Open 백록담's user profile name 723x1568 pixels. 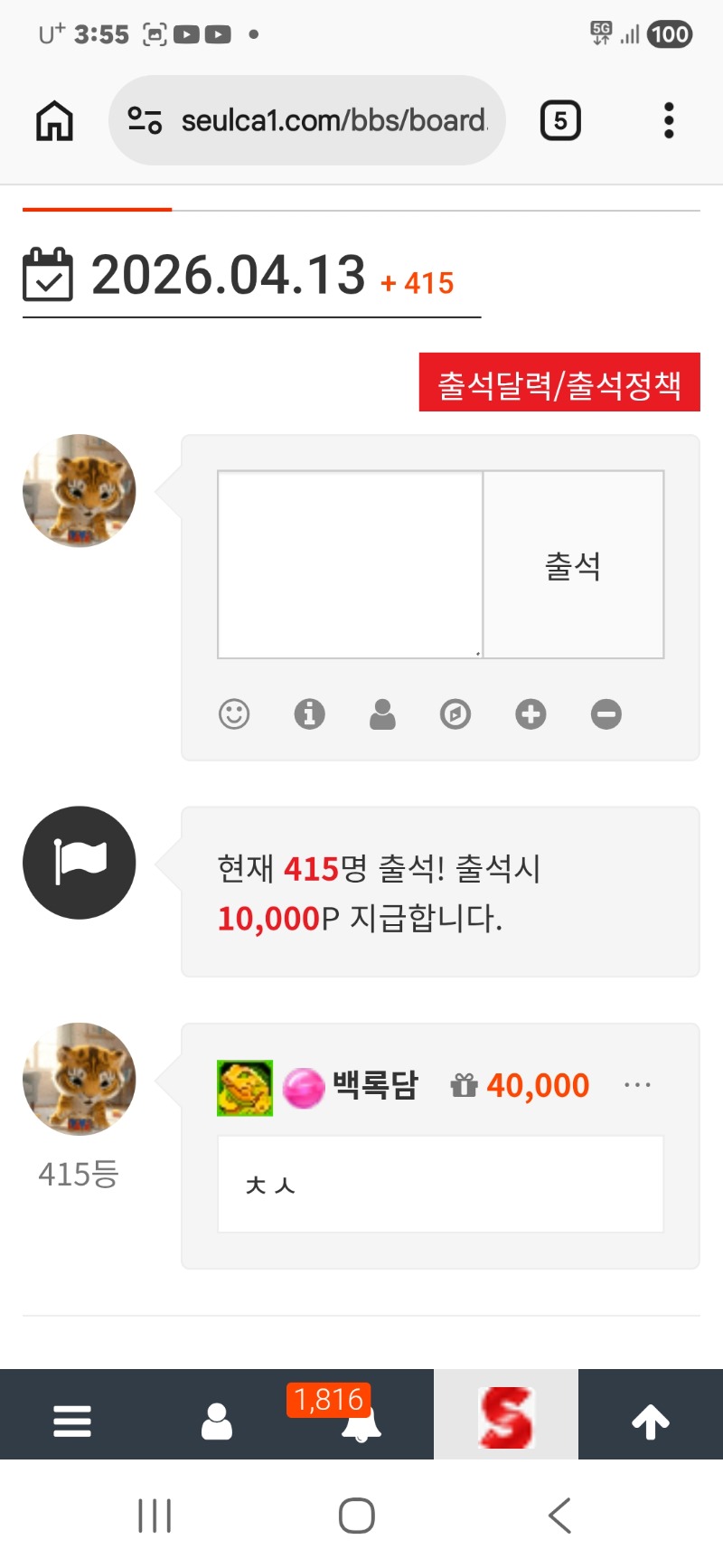[x=375, y=1084]
